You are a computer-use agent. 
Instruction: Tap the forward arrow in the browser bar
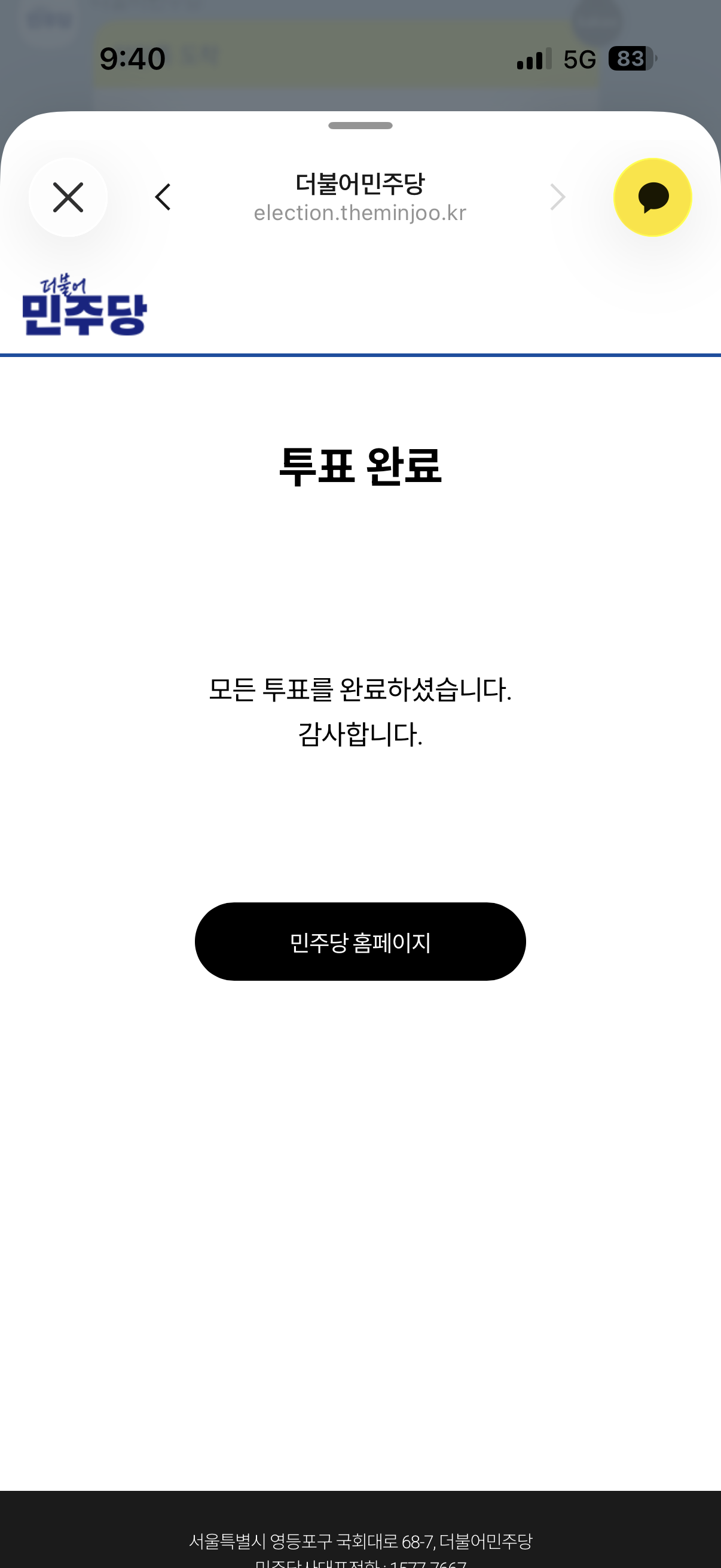click(x=557, y=197)
